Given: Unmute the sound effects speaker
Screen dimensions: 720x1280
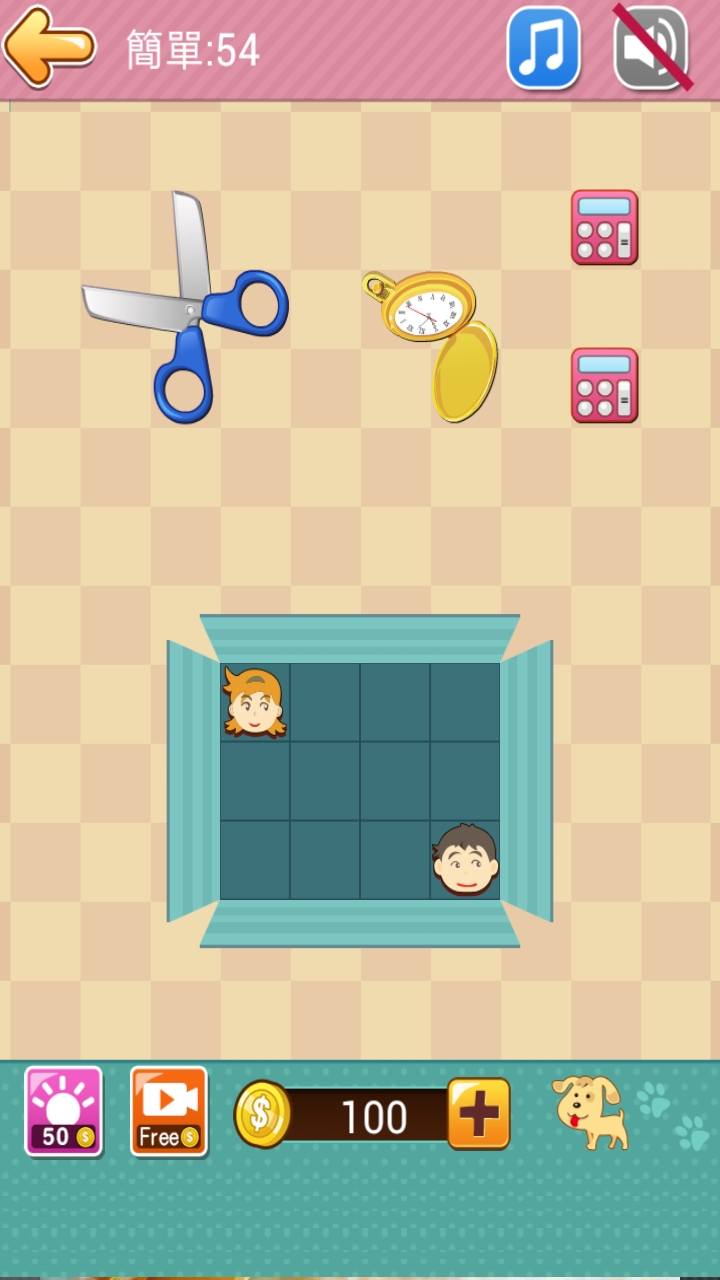Looking at the screenshot, I should coord(651,48).
